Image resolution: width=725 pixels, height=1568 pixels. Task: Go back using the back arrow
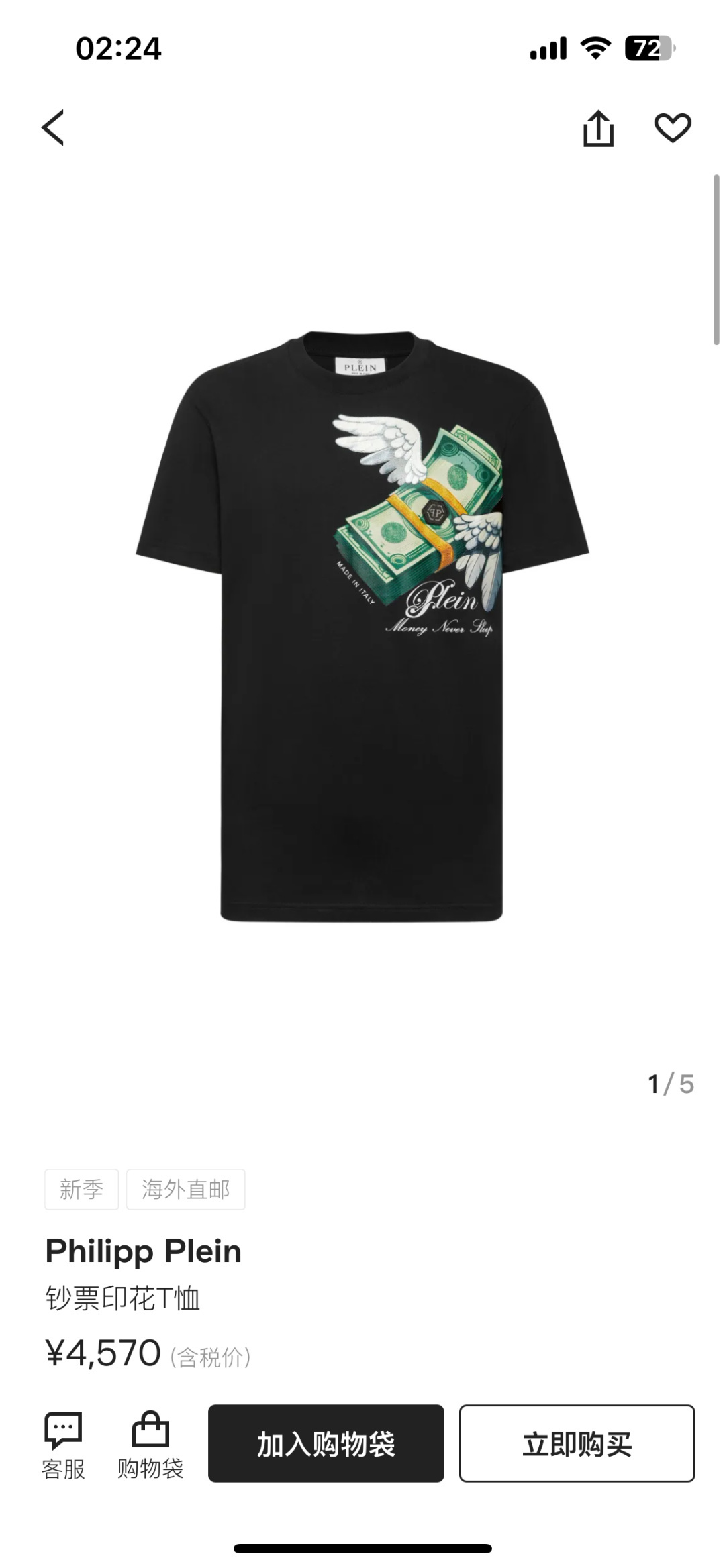(x=53, y=127)
